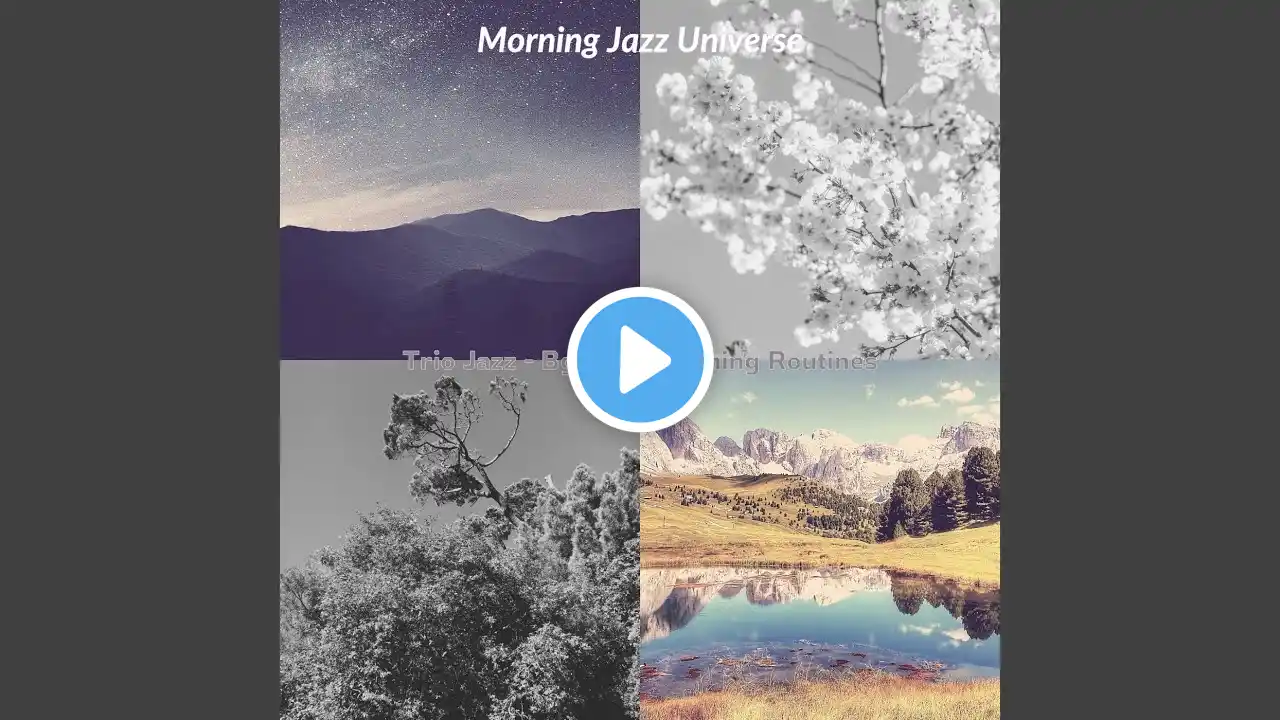Screen dimensions: 1280x720
Task: Play the Morning Jazz Universe video
Action: [640, 360]
